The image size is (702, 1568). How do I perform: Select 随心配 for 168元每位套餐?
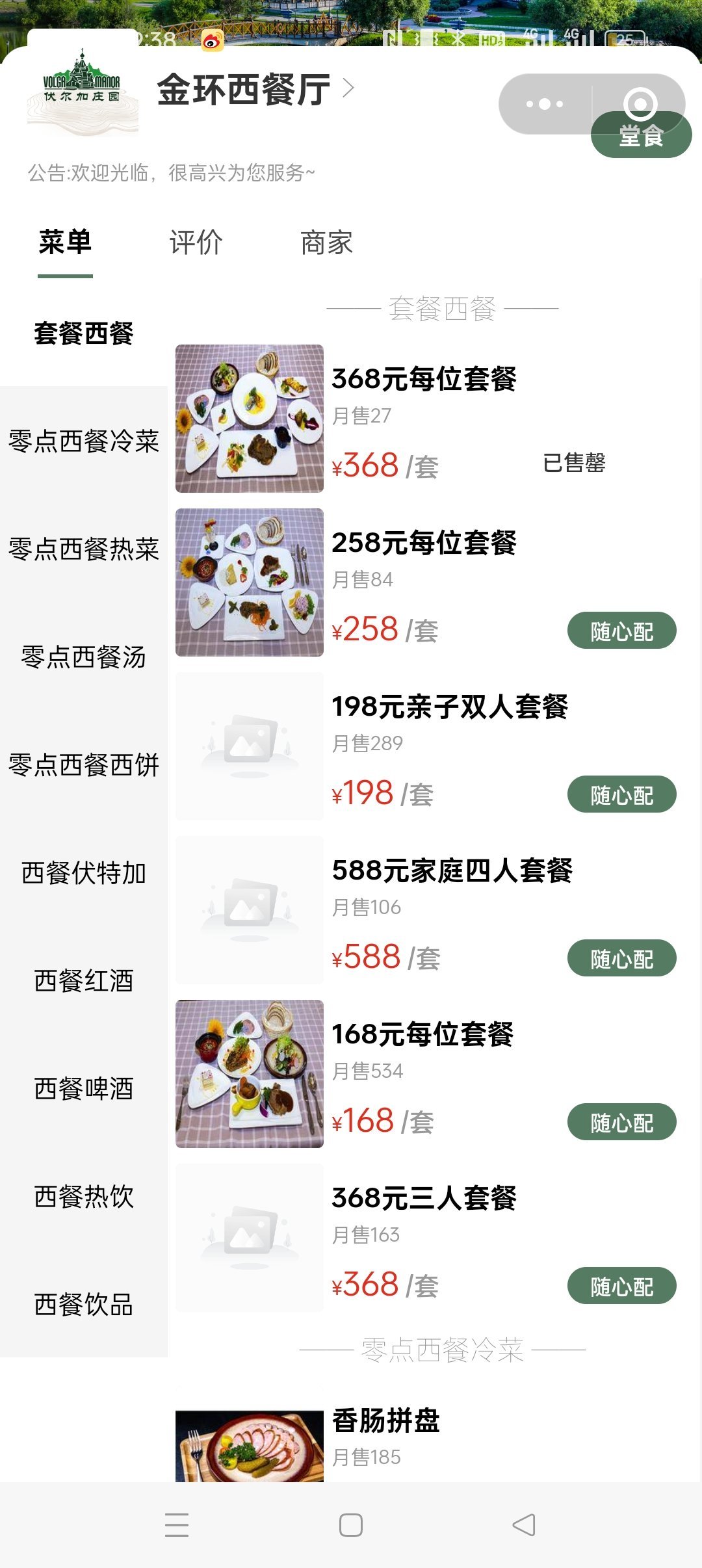621,1122
